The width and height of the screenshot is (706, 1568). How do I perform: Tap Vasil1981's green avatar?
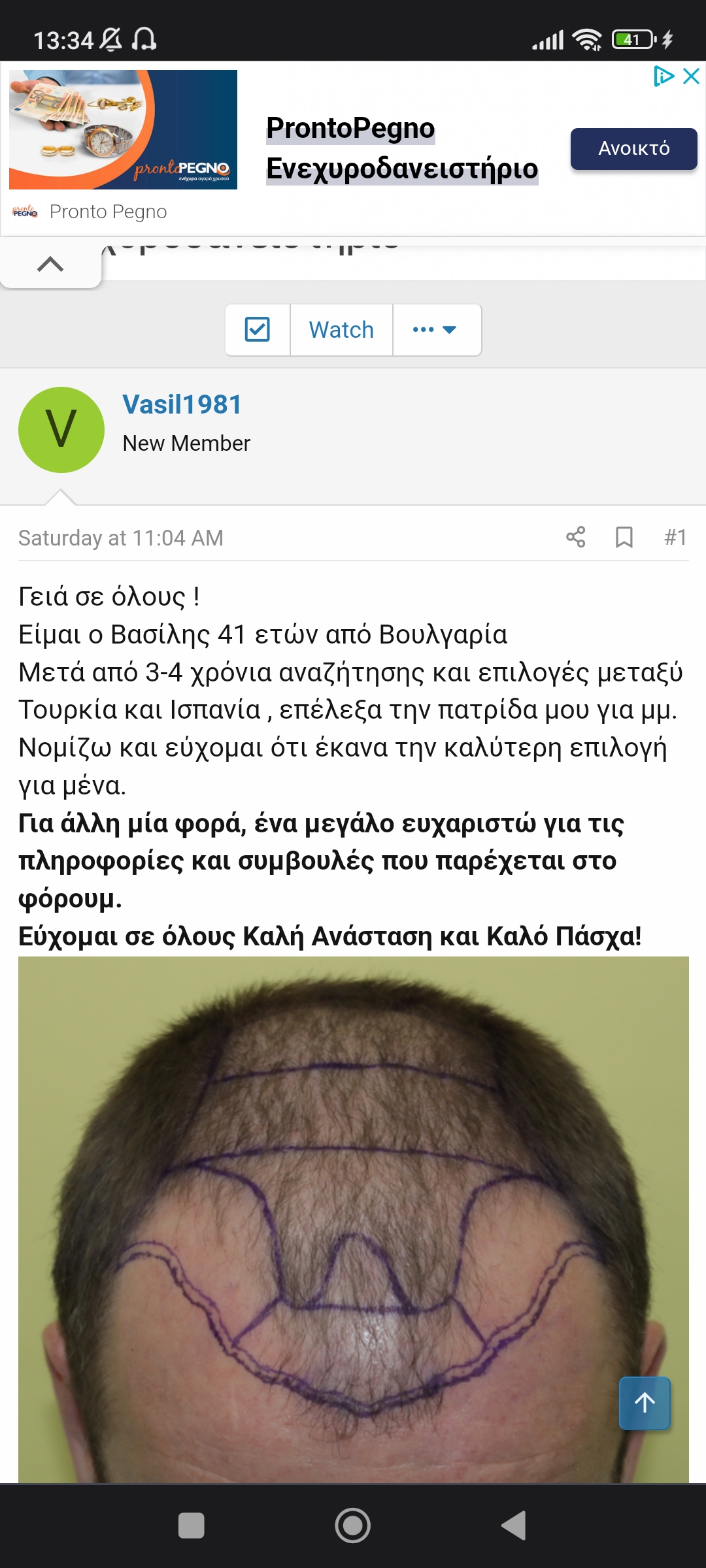(61, 430)
